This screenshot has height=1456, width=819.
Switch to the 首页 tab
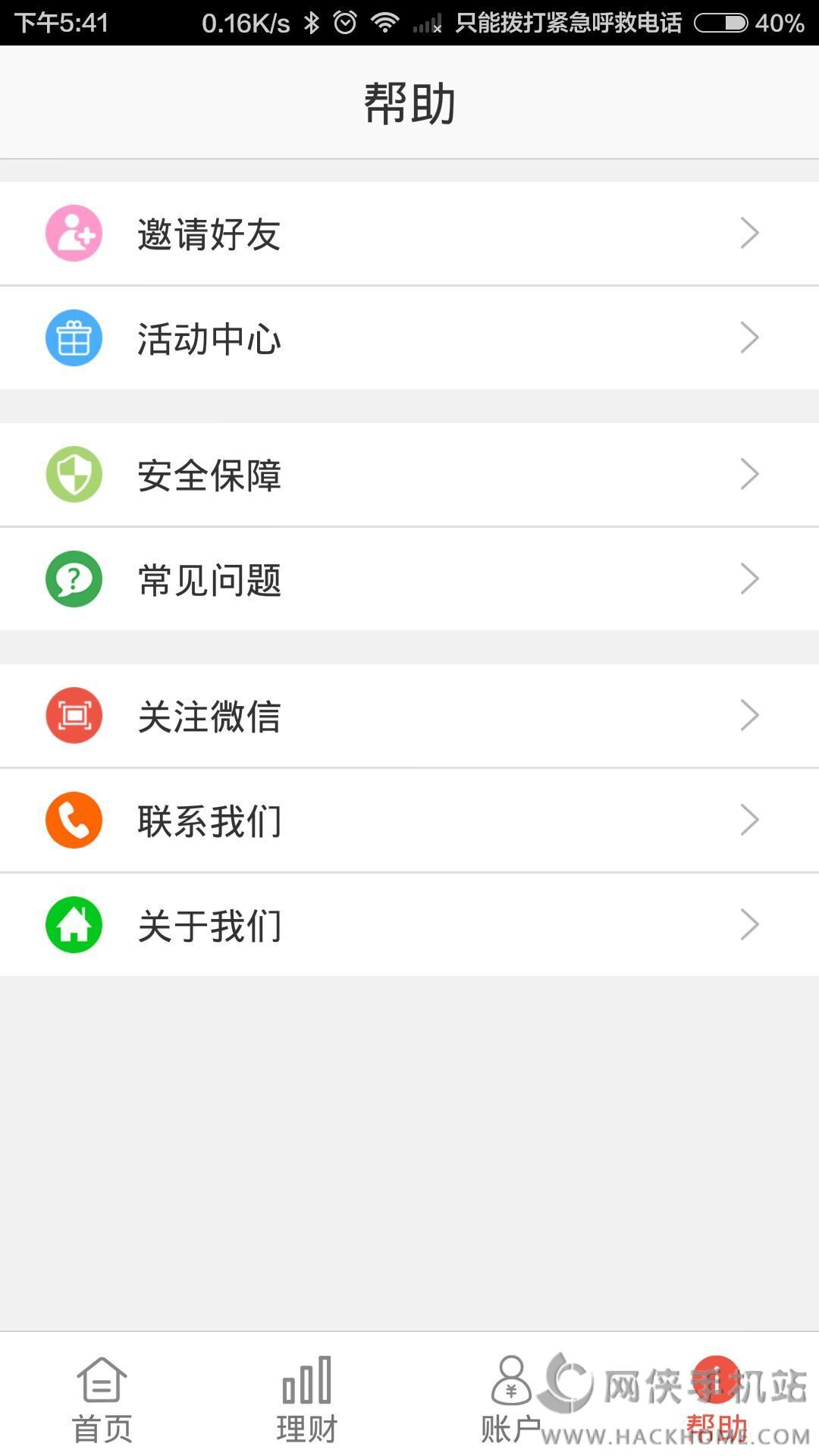(x=102, y=1398)
